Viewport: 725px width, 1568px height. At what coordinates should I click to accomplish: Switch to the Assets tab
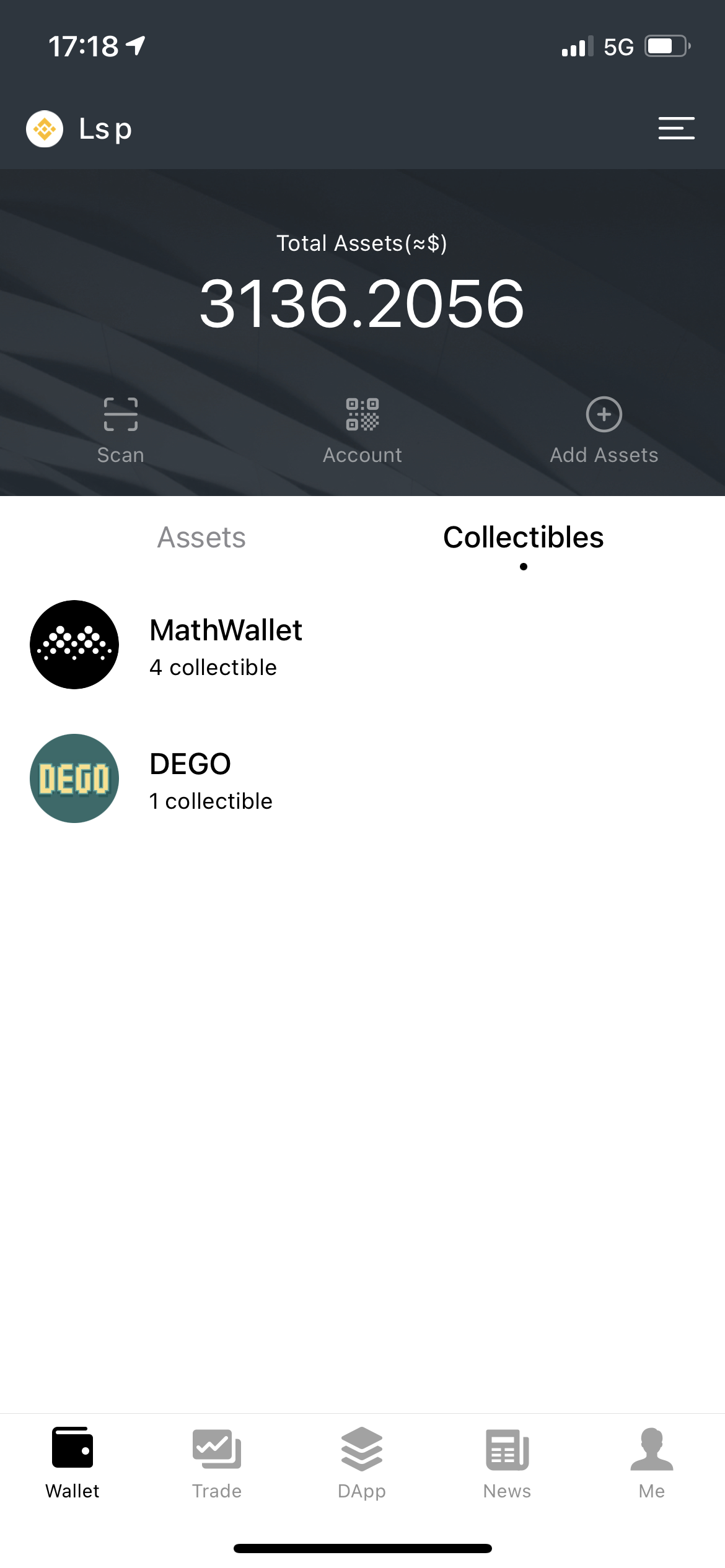[201, 537]
